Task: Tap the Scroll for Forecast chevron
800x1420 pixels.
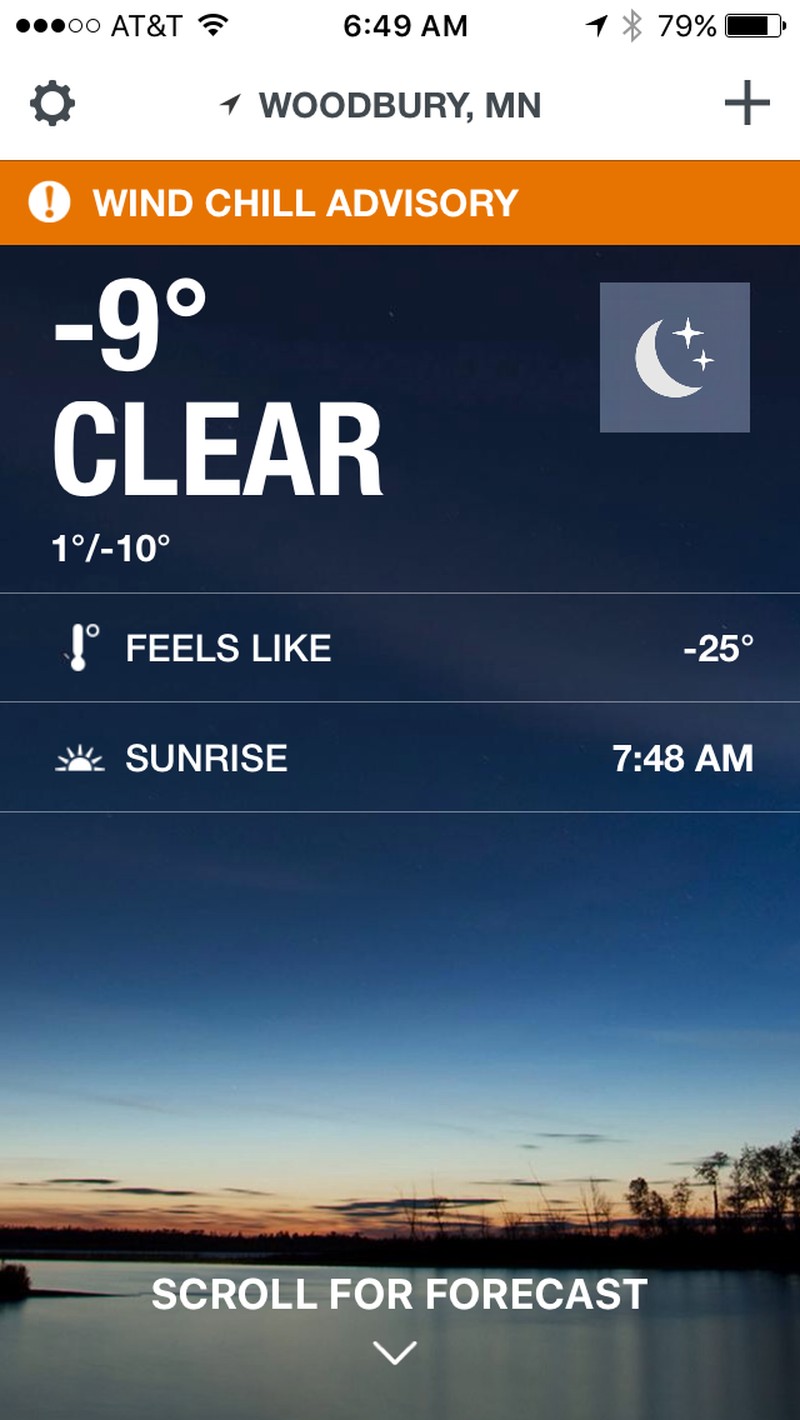Action: (395, 1352)
